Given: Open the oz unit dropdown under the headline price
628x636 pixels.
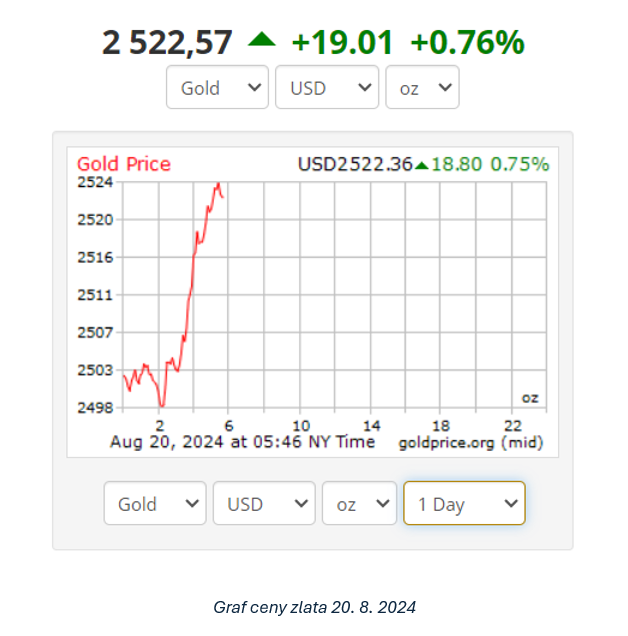Looking at the screenshot, I should click(422, 88).
